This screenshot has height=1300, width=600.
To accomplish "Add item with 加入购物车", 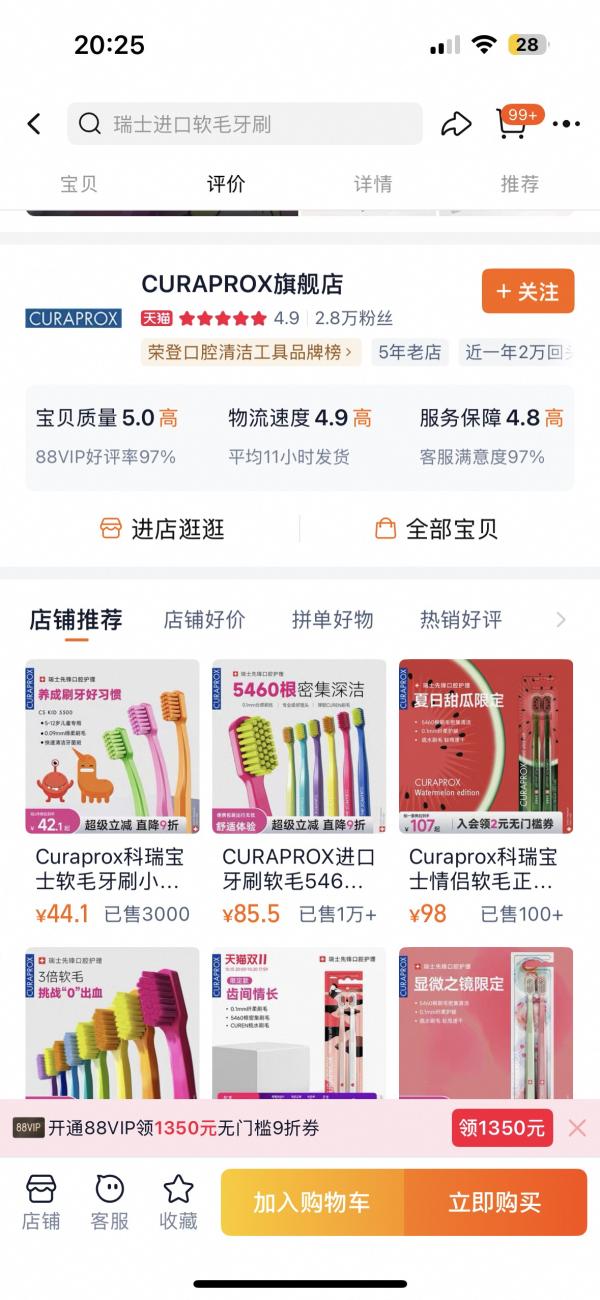I will pyautogui.click(x=312, y=1202).
